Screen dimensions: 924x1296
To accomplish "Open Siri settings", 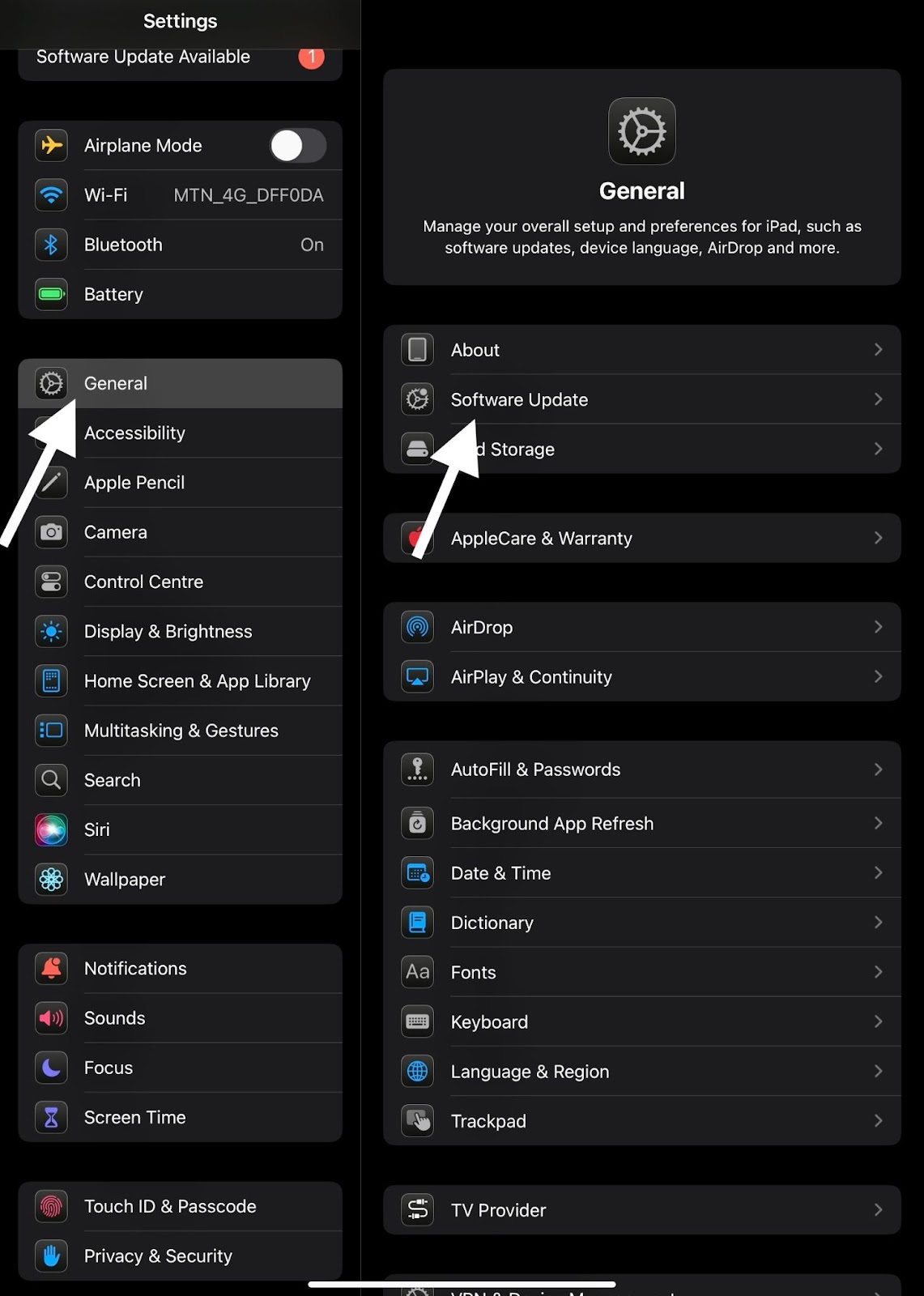I will [180, 830].
